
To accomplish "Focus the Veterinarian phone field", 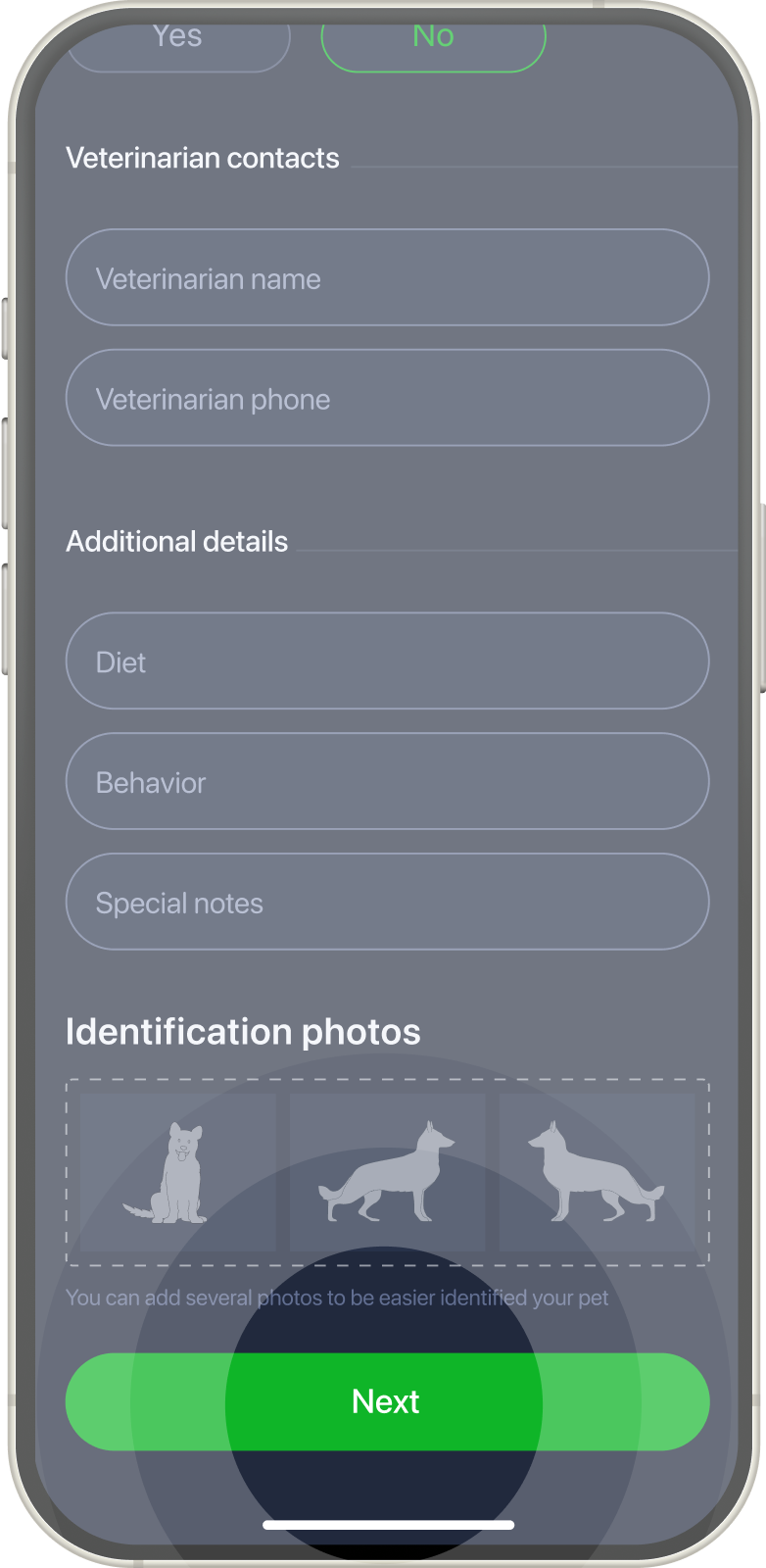I will click(x=387, y=398).
